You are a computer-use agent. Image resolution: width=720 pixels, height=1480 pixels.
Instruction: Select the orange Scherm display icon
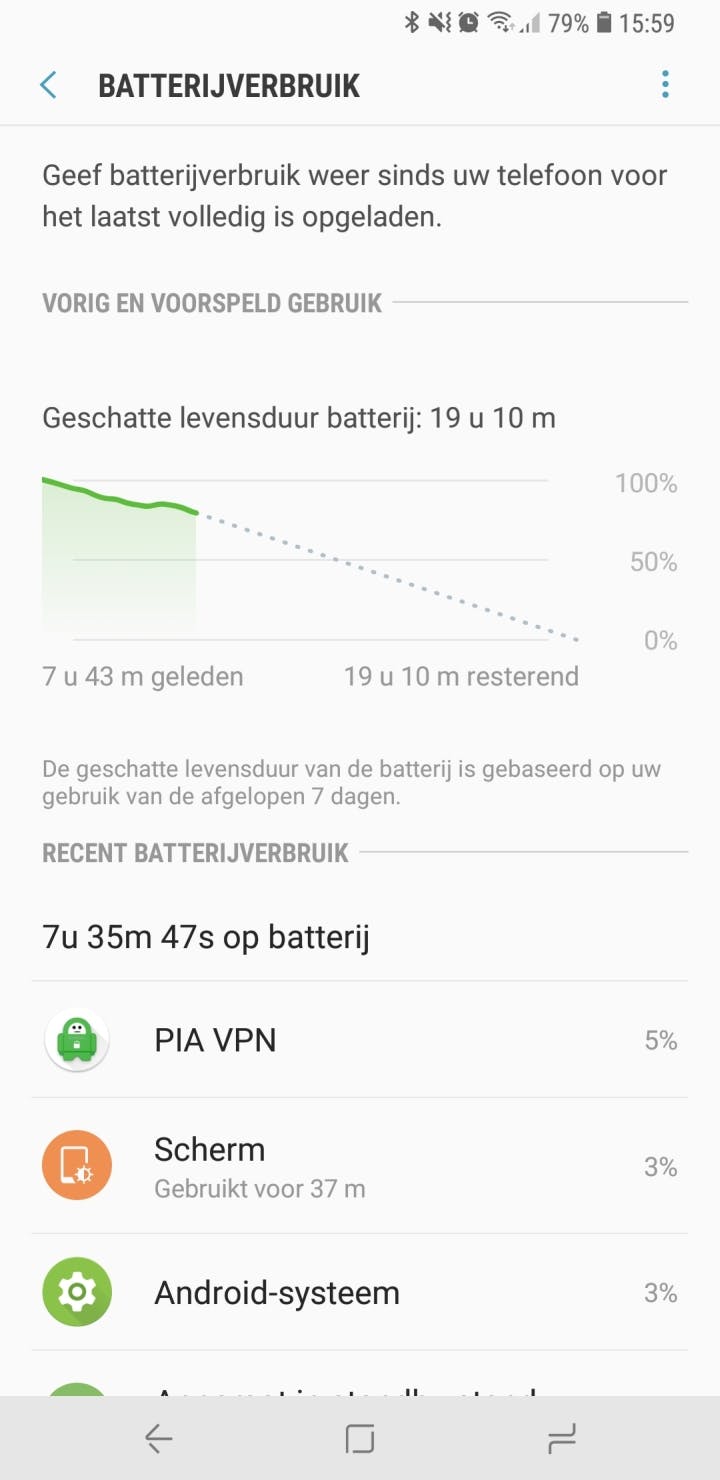click(77, 1165)
